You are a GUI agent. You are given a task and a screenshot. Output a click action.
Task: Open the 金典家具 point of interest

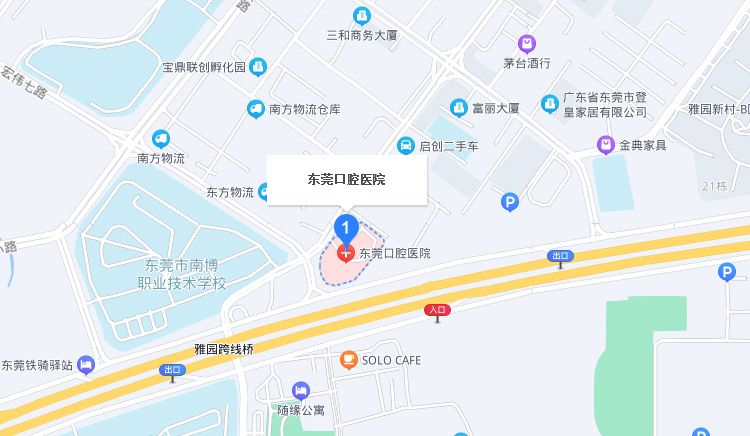605,145
